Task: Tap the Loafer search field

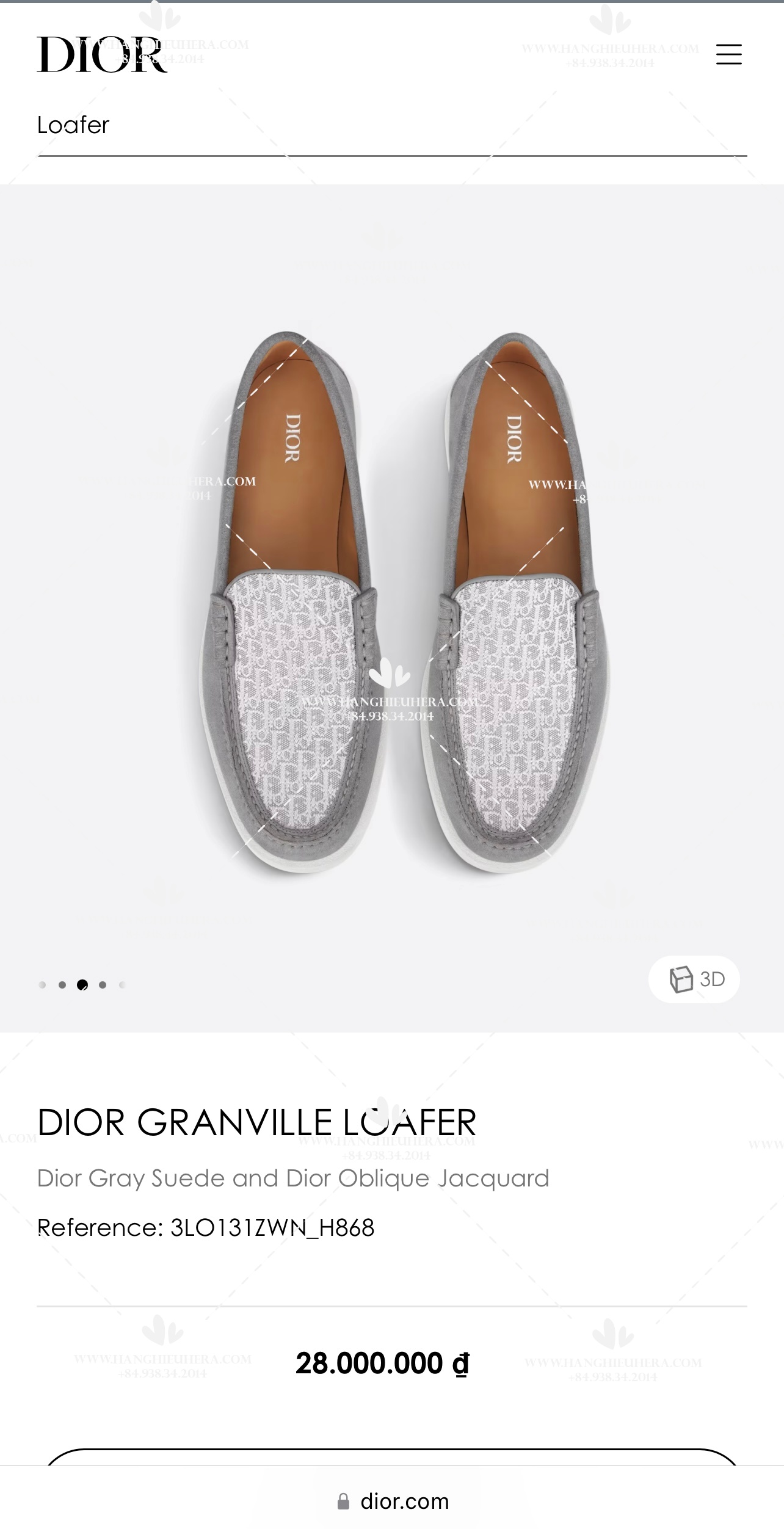Action: (392, 125)
